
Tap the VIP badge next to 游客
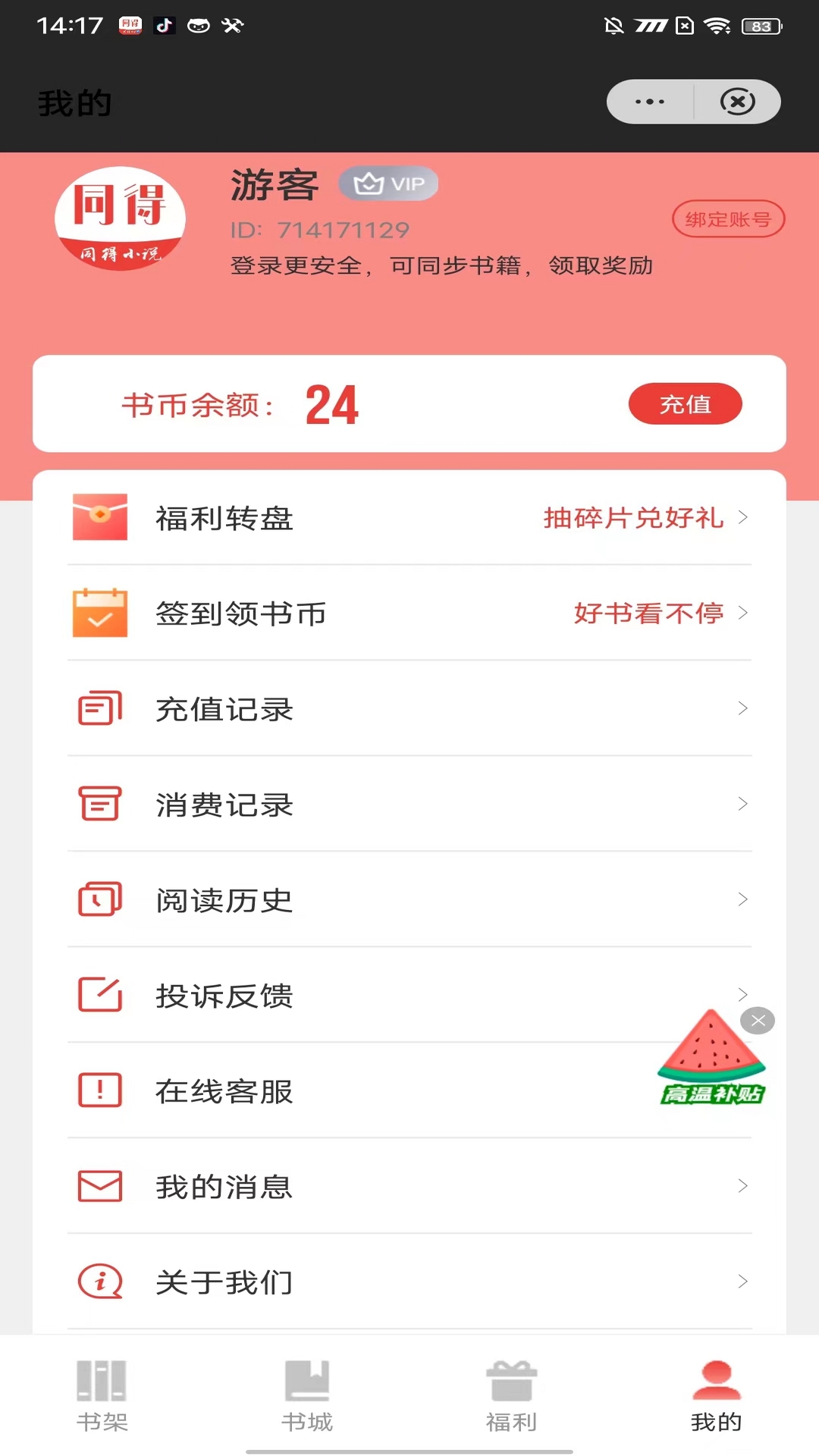(388, 184)
